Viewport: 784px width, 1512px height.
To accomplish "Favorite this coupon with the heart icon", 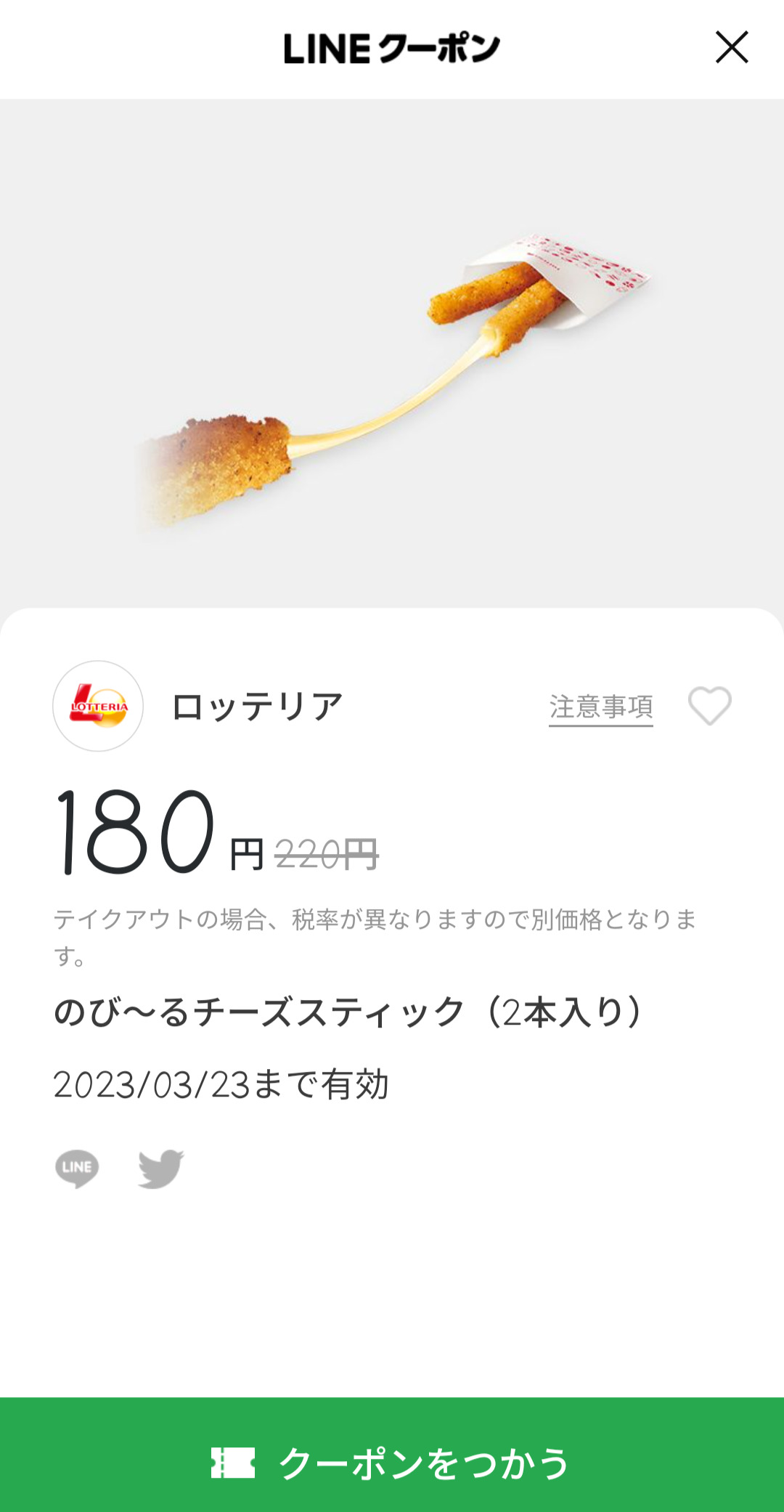I will coord(709,706).
